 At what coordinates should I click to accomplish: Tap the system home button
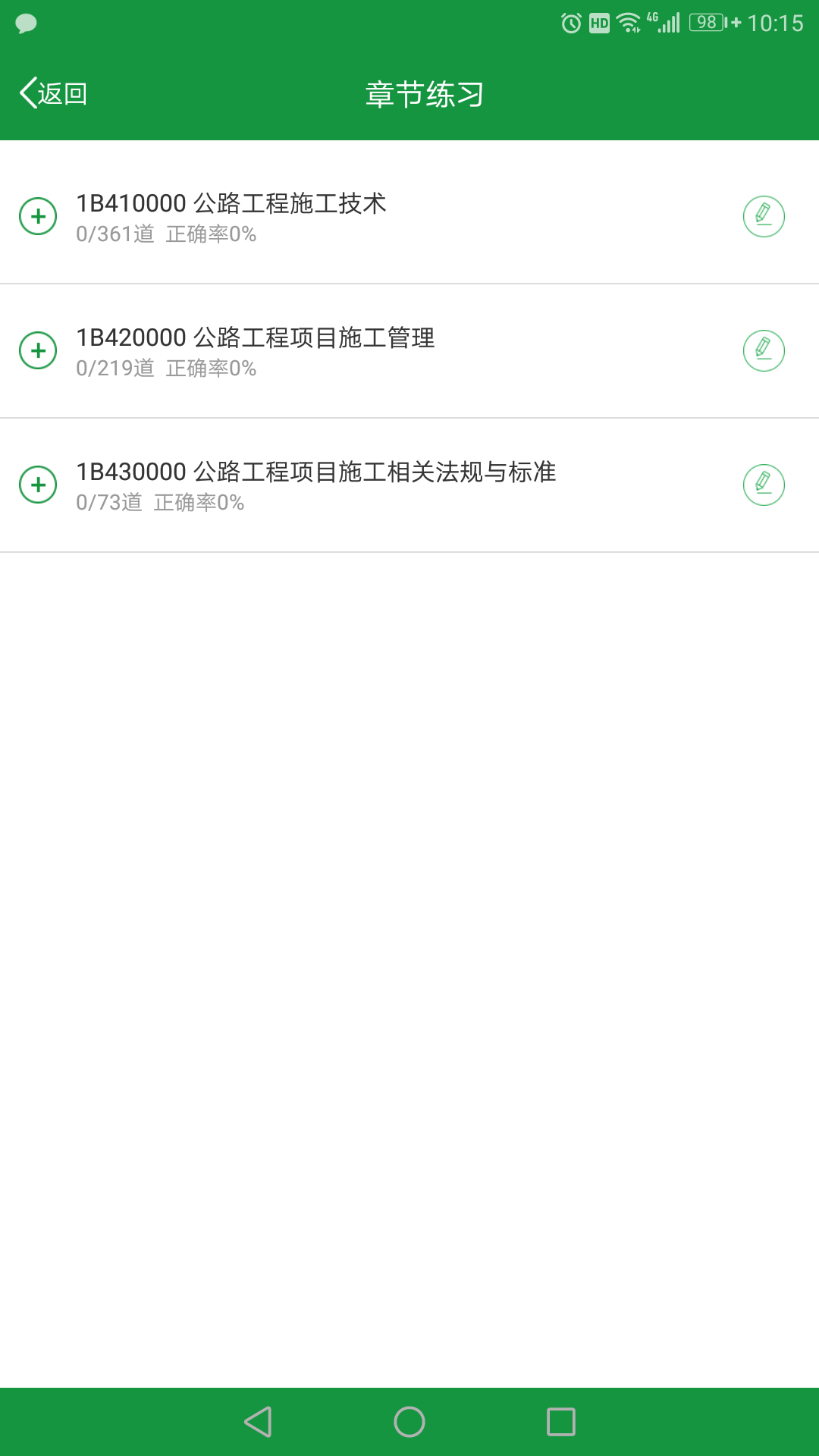[x=409, y=1422]
